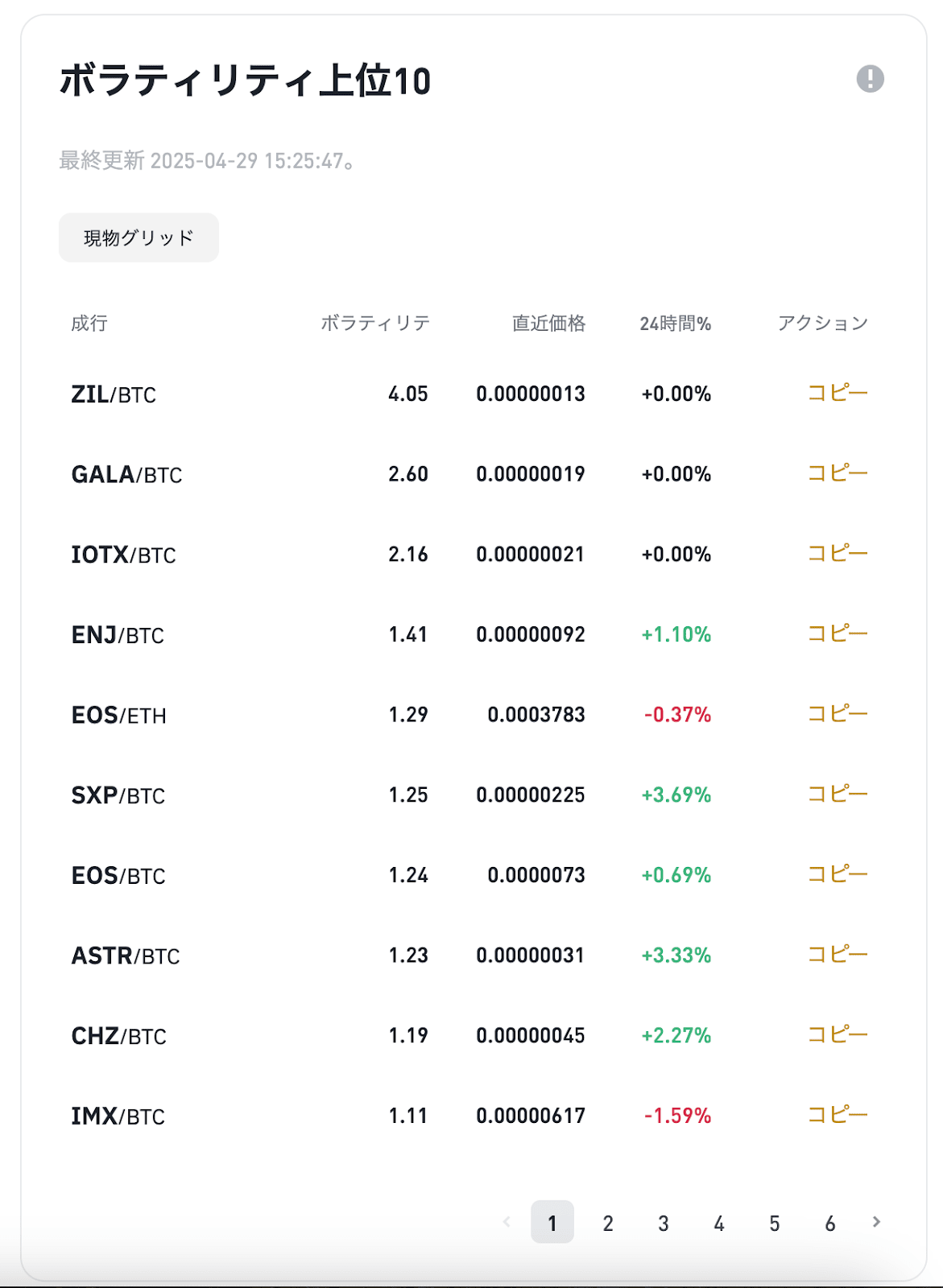
Task: Tap the next page arrow
Action: (x=876, y=1222)
